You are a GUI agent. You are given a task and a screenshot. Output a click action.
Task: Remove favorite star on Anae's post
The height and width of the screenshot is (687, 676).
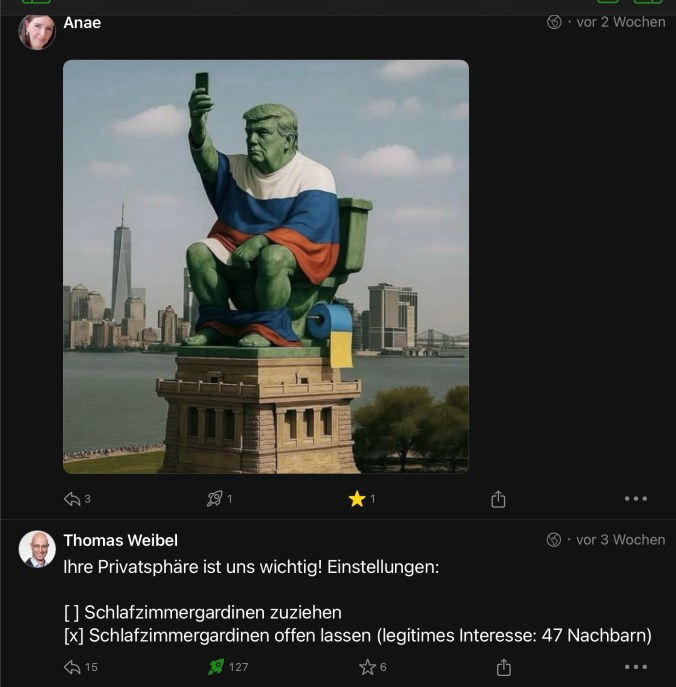pos(357,499)
